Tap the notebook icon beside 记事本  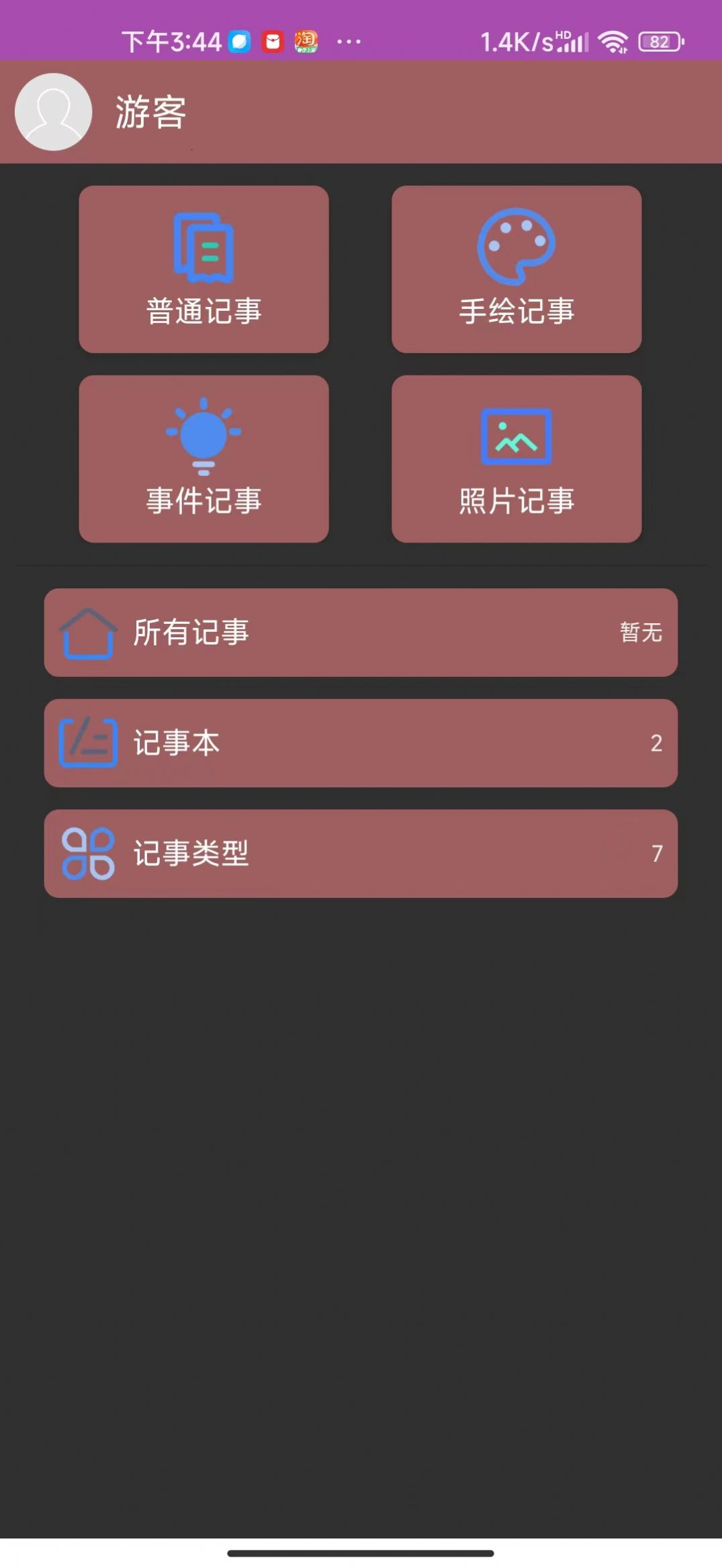pyautogui.click(x=87, y=743)
